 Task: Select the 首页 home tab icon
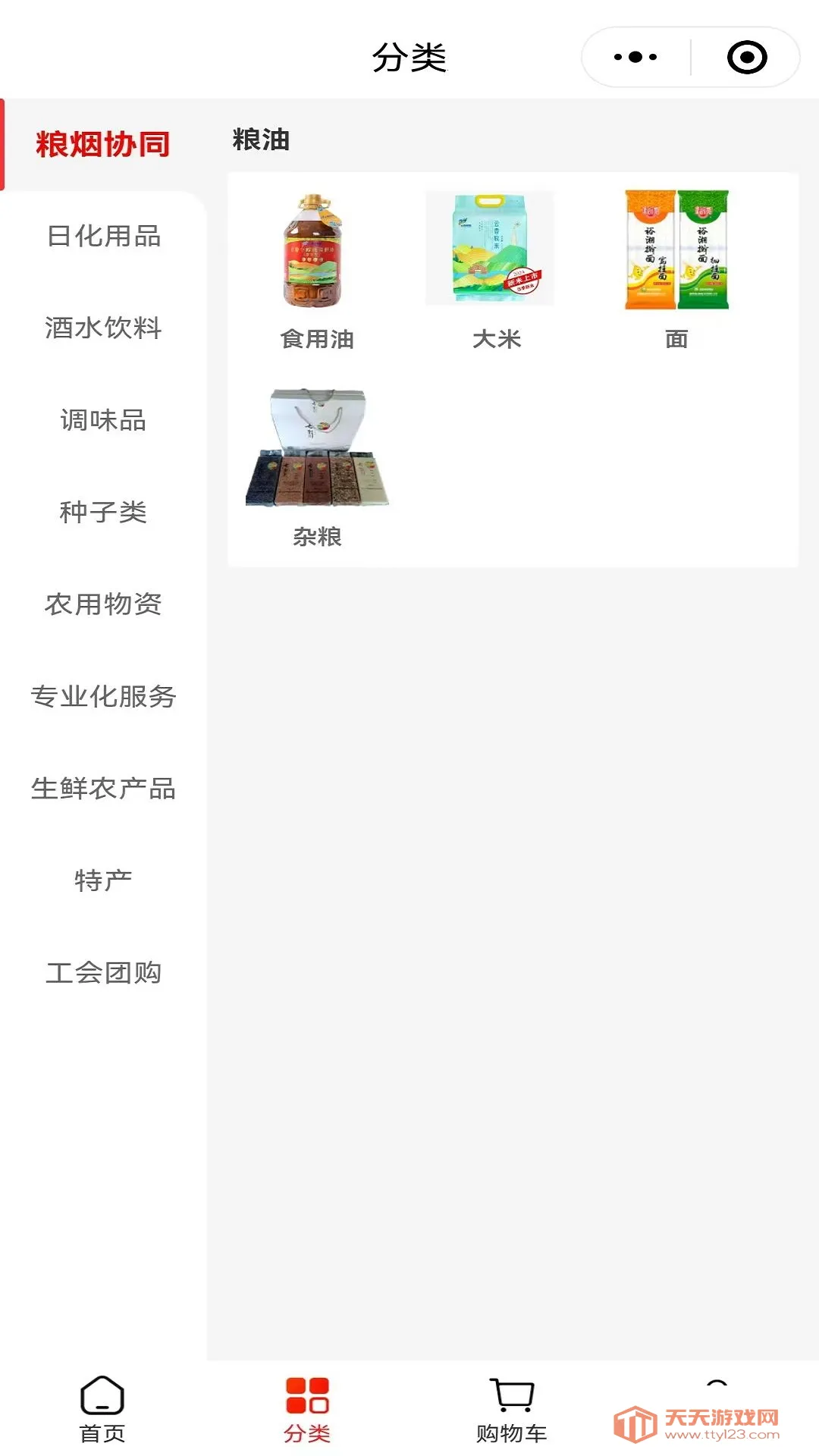click(x=101, y=1407)
